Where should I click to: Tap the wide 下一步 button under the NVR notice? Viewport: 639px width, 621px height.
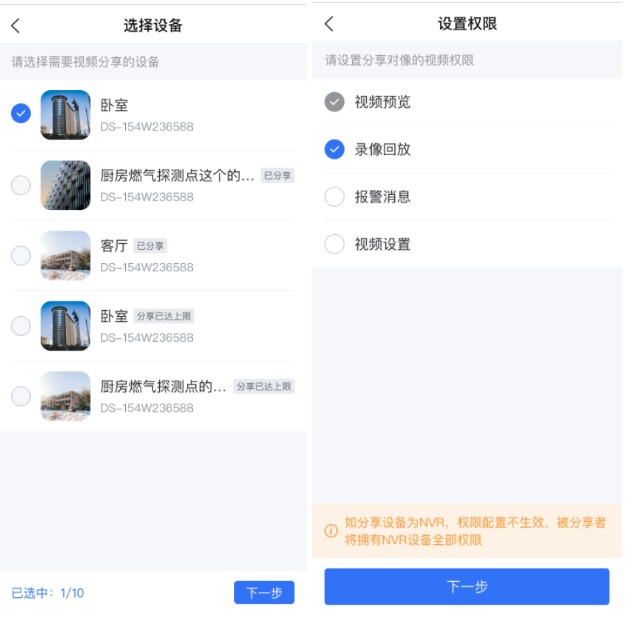(x=466, y=587)
